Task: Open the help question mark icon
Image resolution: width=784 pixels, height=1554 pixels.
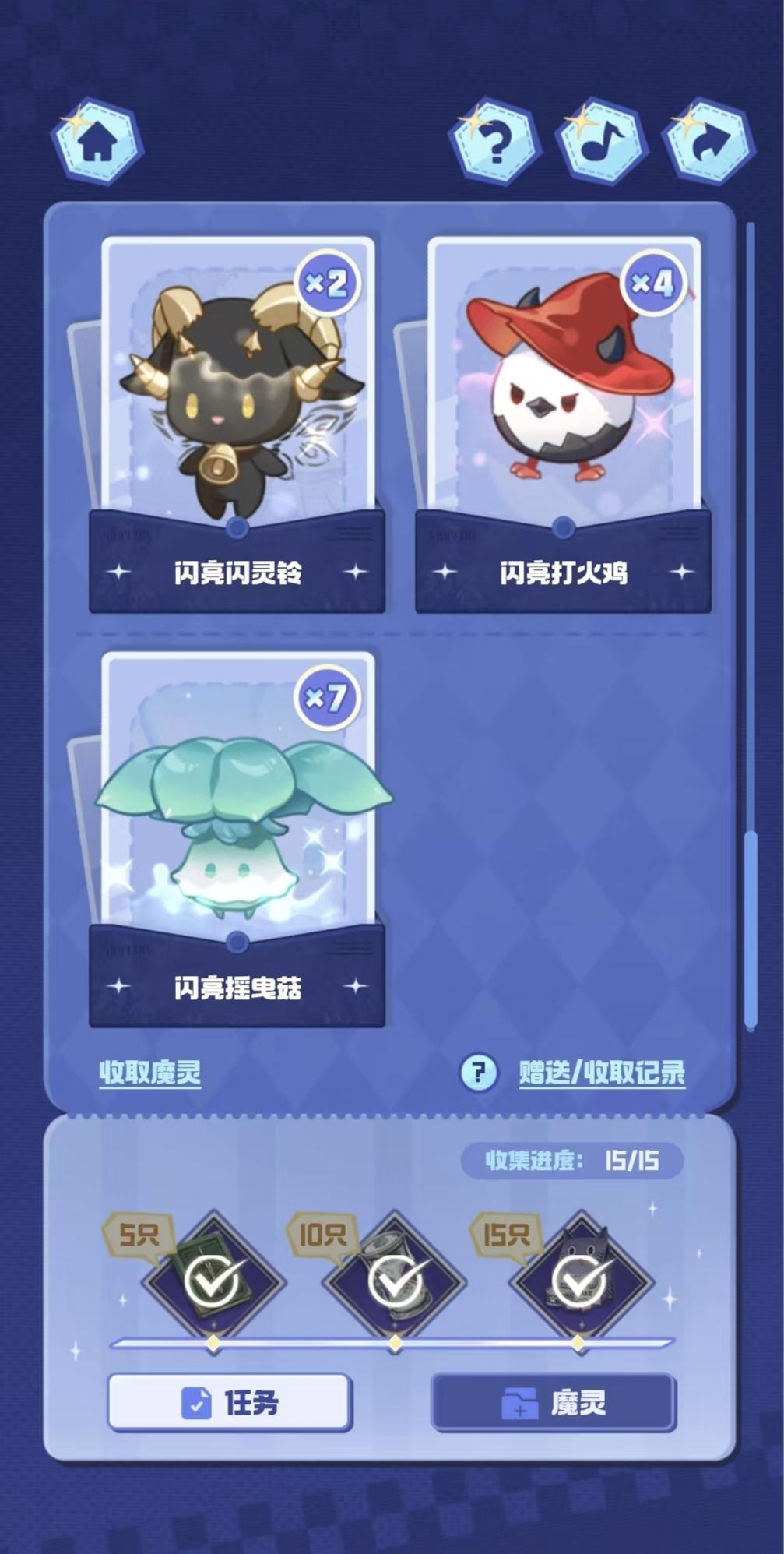Action: click(495, 140)
